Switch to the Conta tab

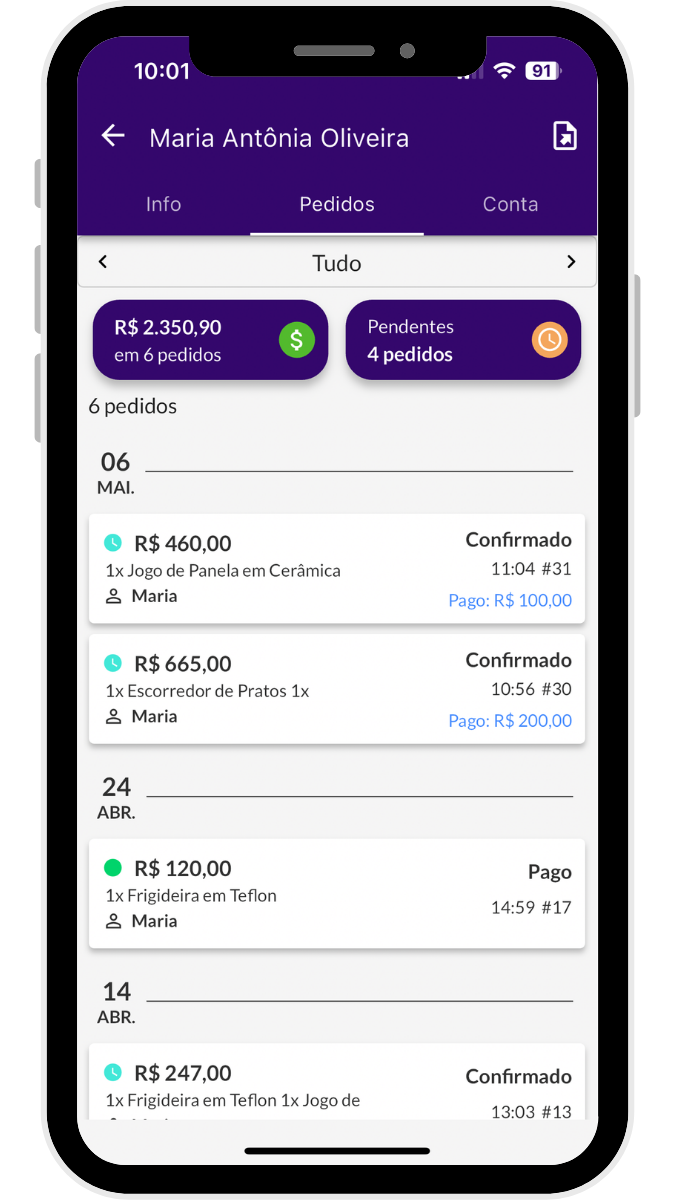point(510,204)
